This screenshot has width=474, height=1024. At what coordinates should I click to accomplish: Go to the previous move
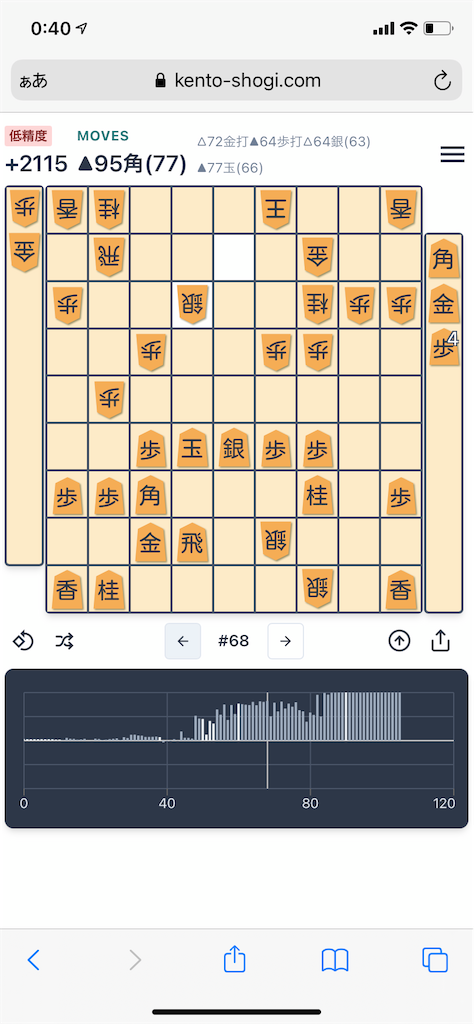coord(183,641)
